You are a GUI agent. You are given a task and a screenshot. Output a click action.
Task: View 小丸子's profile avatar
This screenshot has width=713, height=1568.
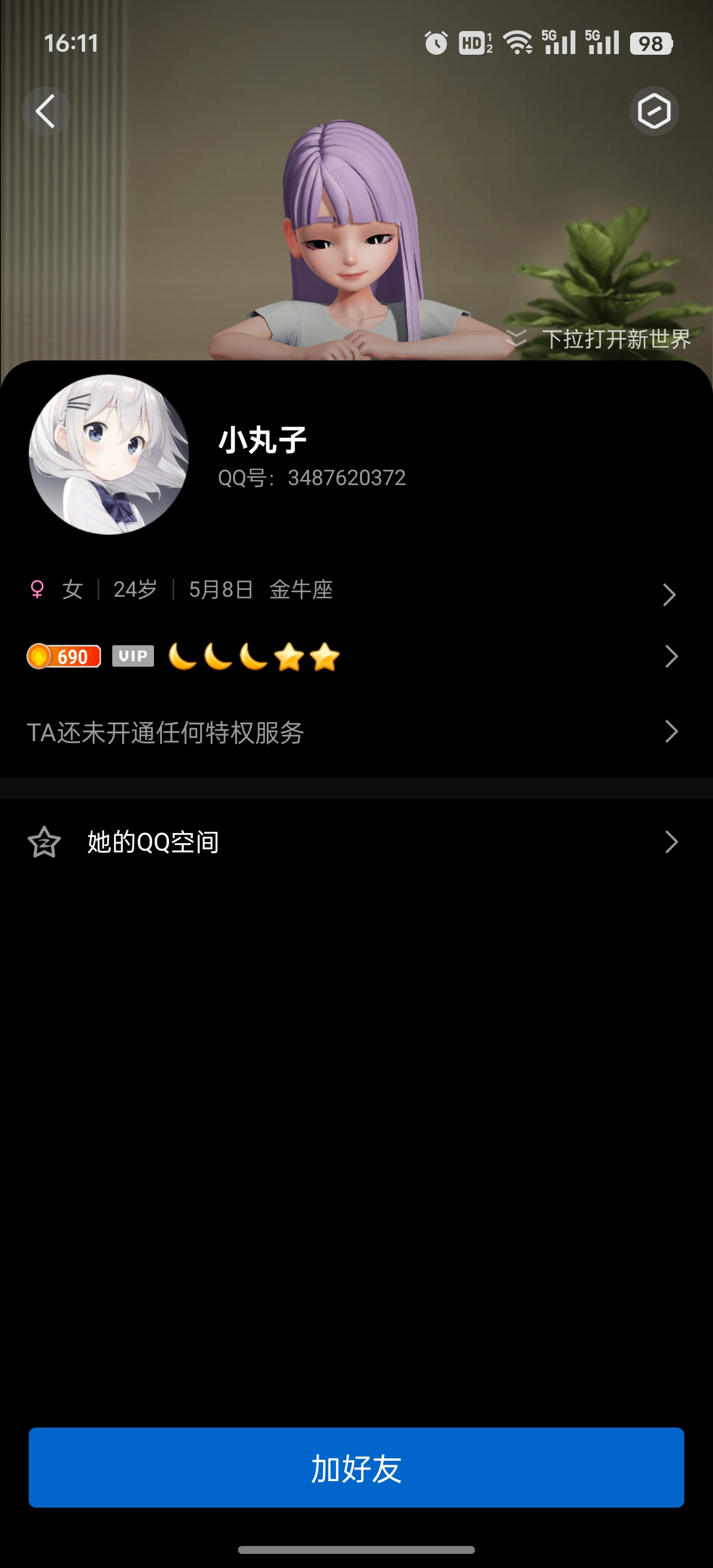pyautogui.click(x=109, y=455)
